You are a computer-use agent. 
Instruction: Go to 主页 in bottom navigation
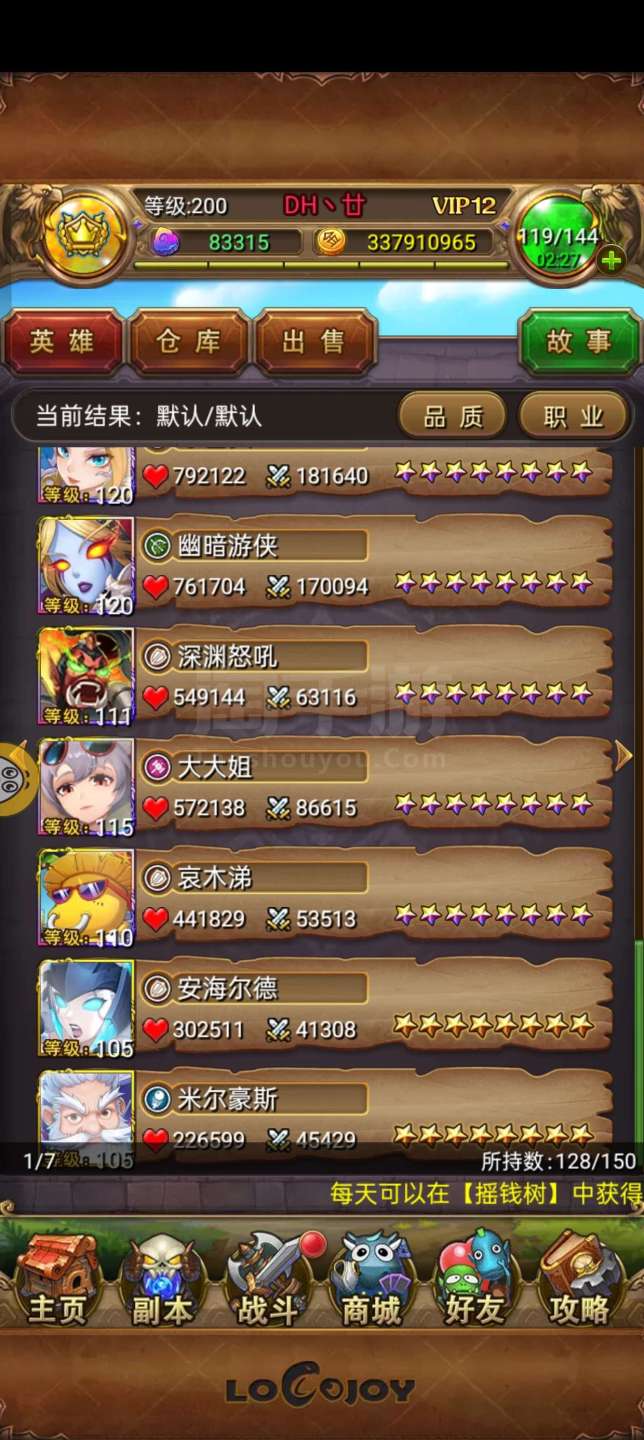pos(58,1282)
